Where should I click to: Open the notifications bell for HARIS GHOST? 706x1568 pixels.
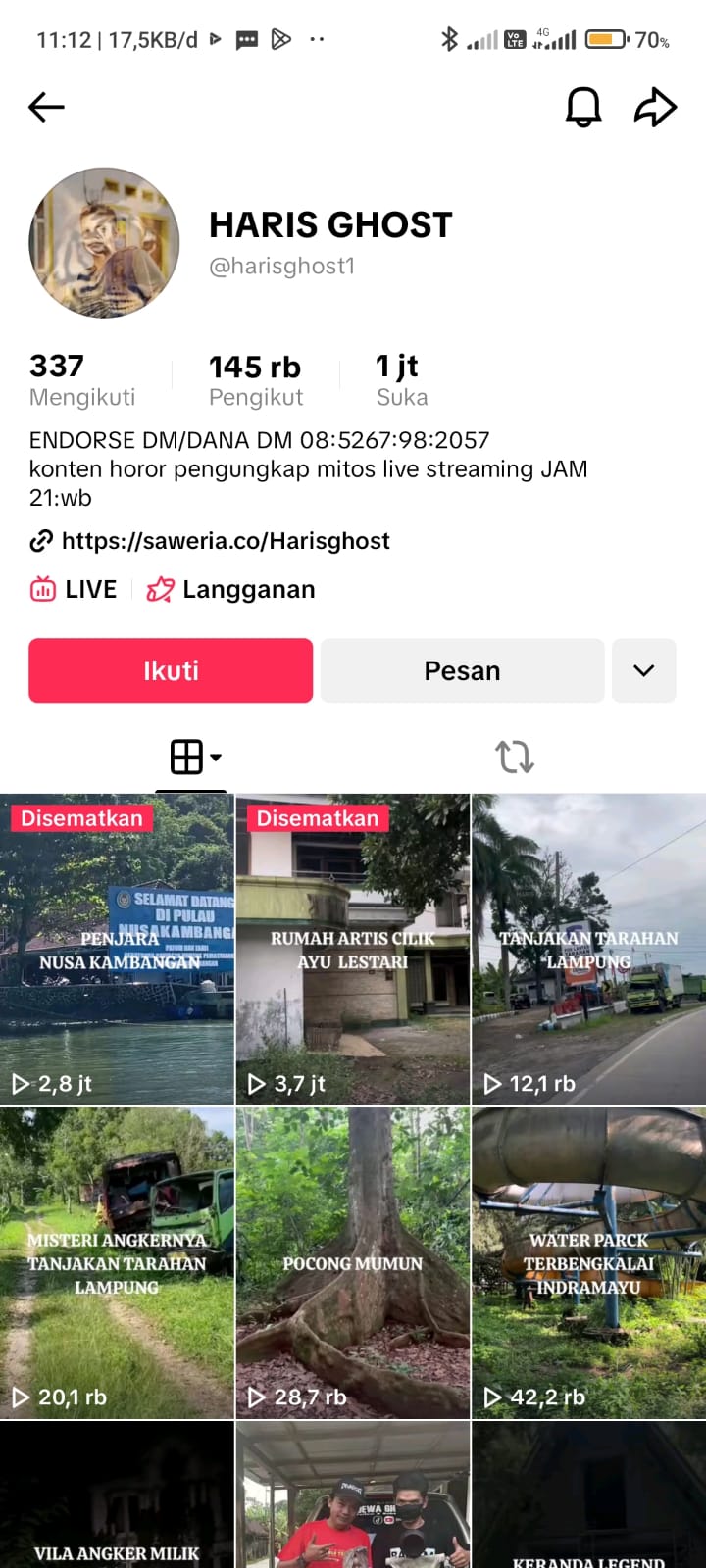click(582, 107)
